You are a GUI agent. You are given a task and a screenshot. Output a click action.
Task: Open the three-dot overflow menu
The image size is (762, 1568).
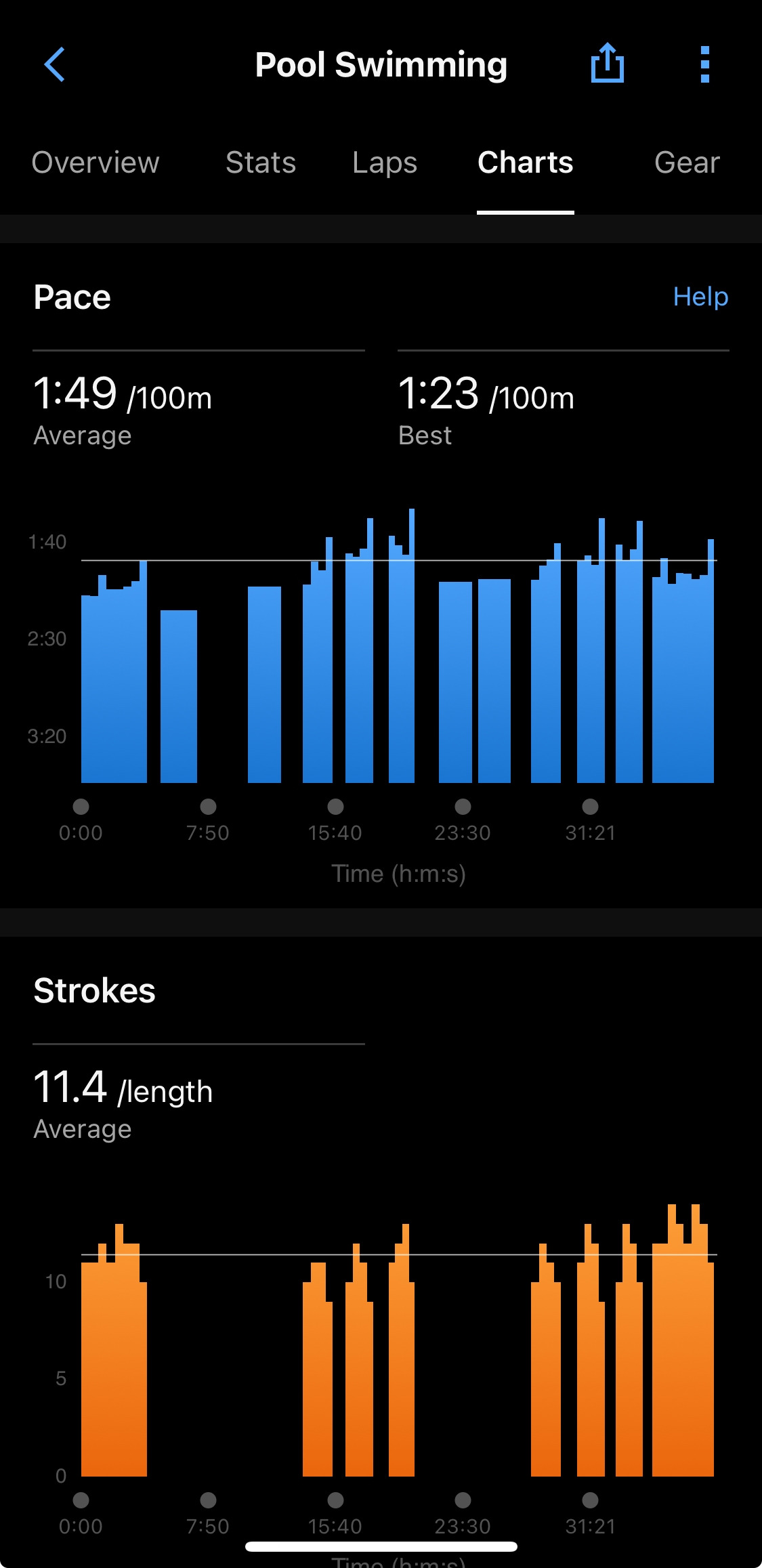pyautogui.click(x=704, y=64)
